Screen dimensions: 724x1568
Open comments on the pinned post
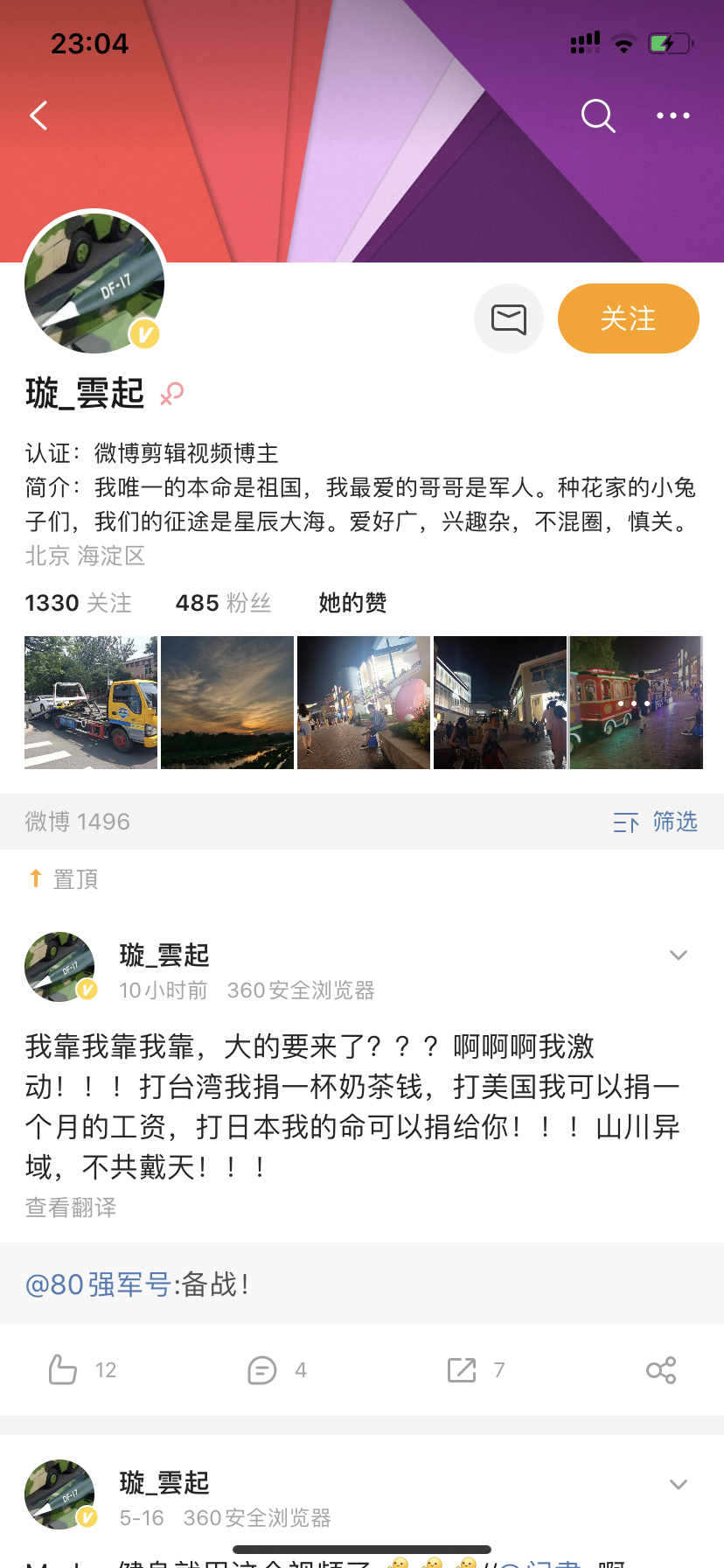click(276, 1369)
